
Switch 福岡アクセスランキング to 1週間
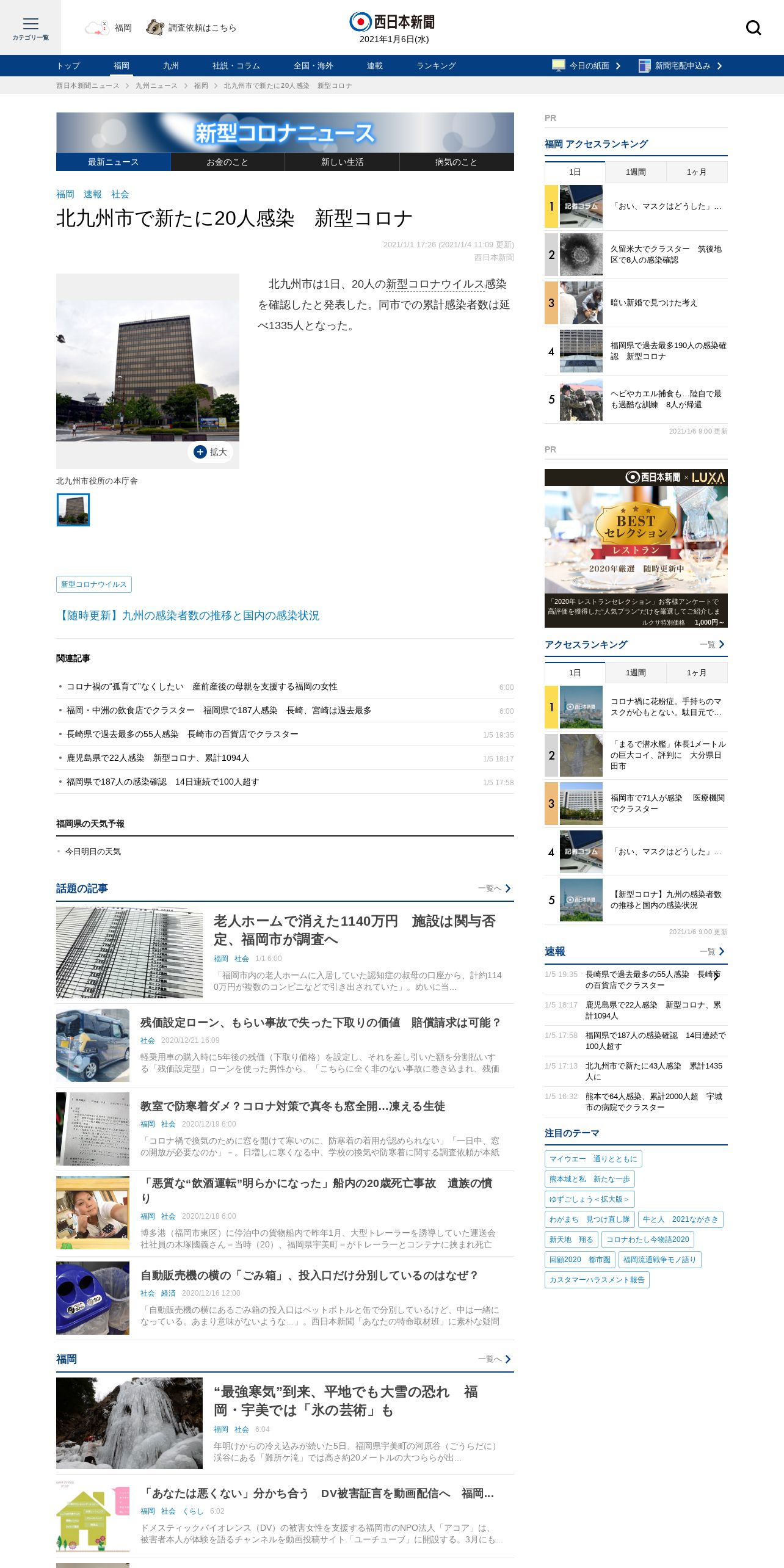coord(636,172)
